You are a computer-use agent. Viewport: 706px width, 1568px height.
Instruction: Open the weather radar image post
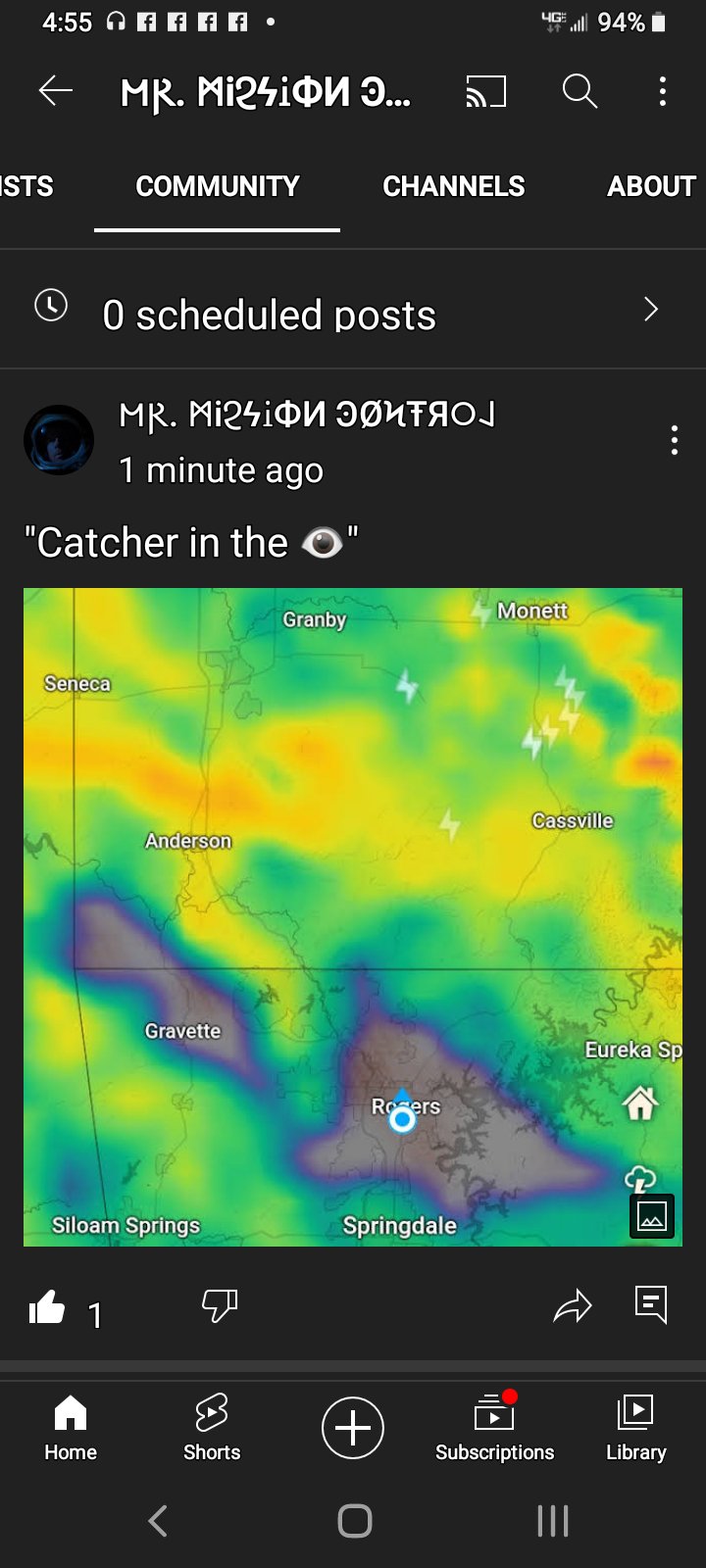353,916
